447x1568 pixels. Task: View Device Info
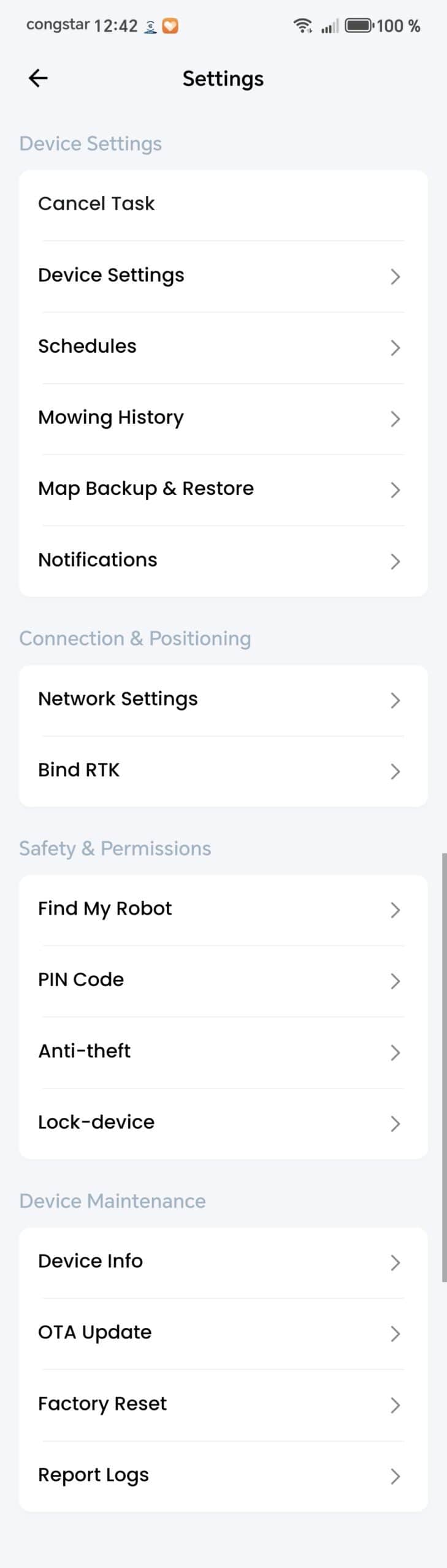(x=223, y=1262)
